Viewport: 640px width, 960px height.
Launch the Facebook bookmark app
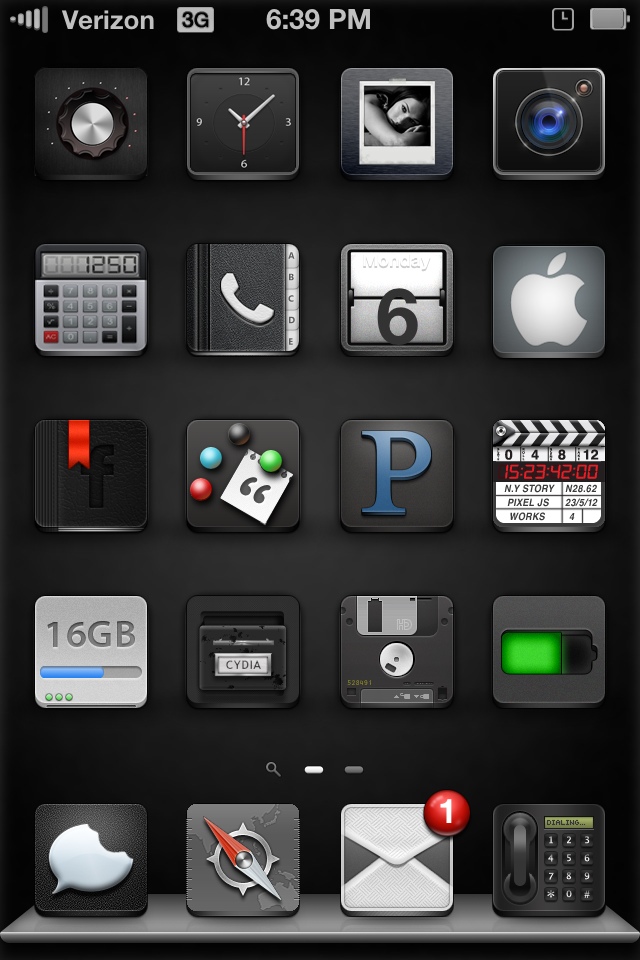point(91,475)
